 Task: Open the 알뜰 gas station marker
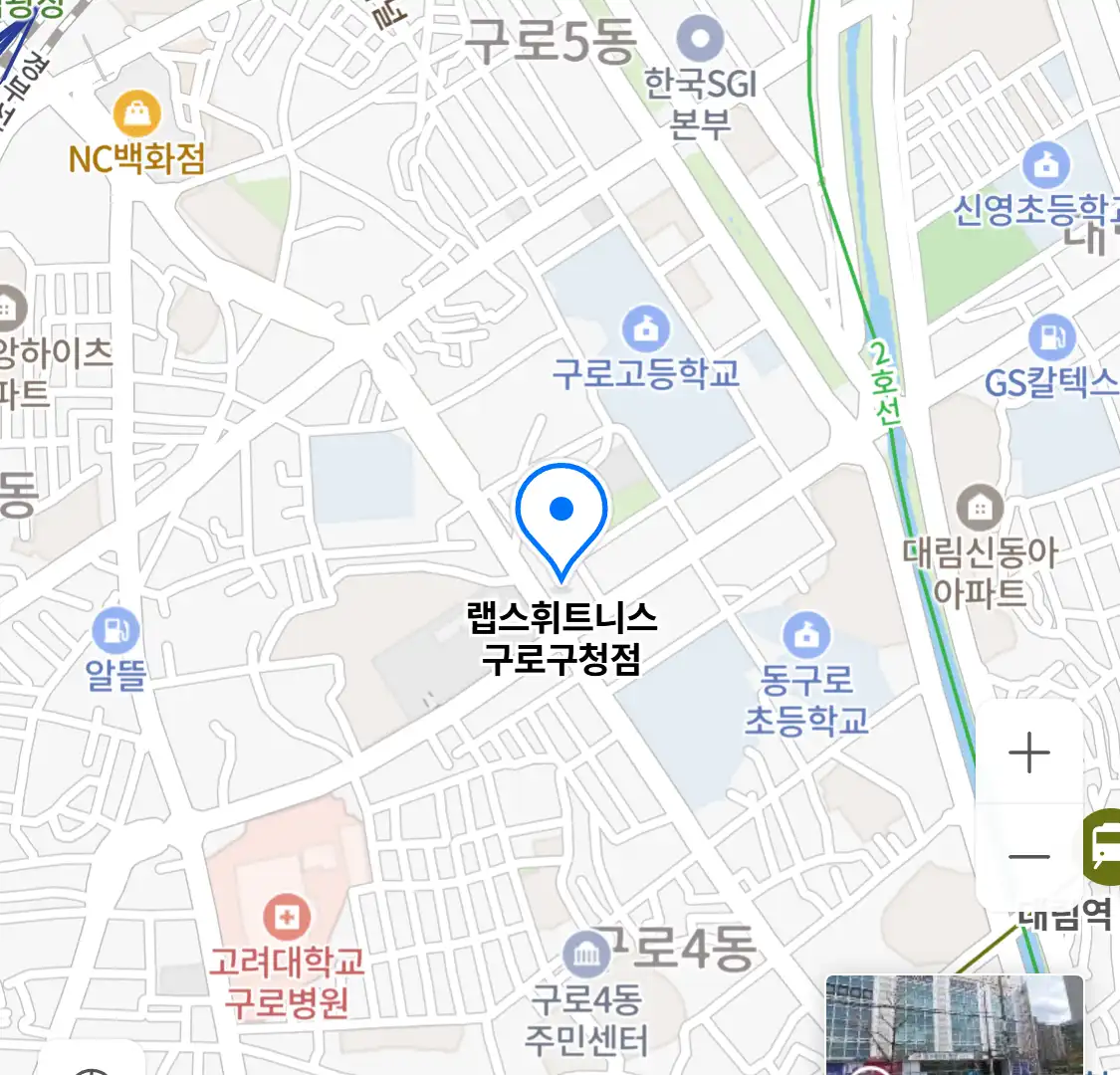click(x=116, y=631)
